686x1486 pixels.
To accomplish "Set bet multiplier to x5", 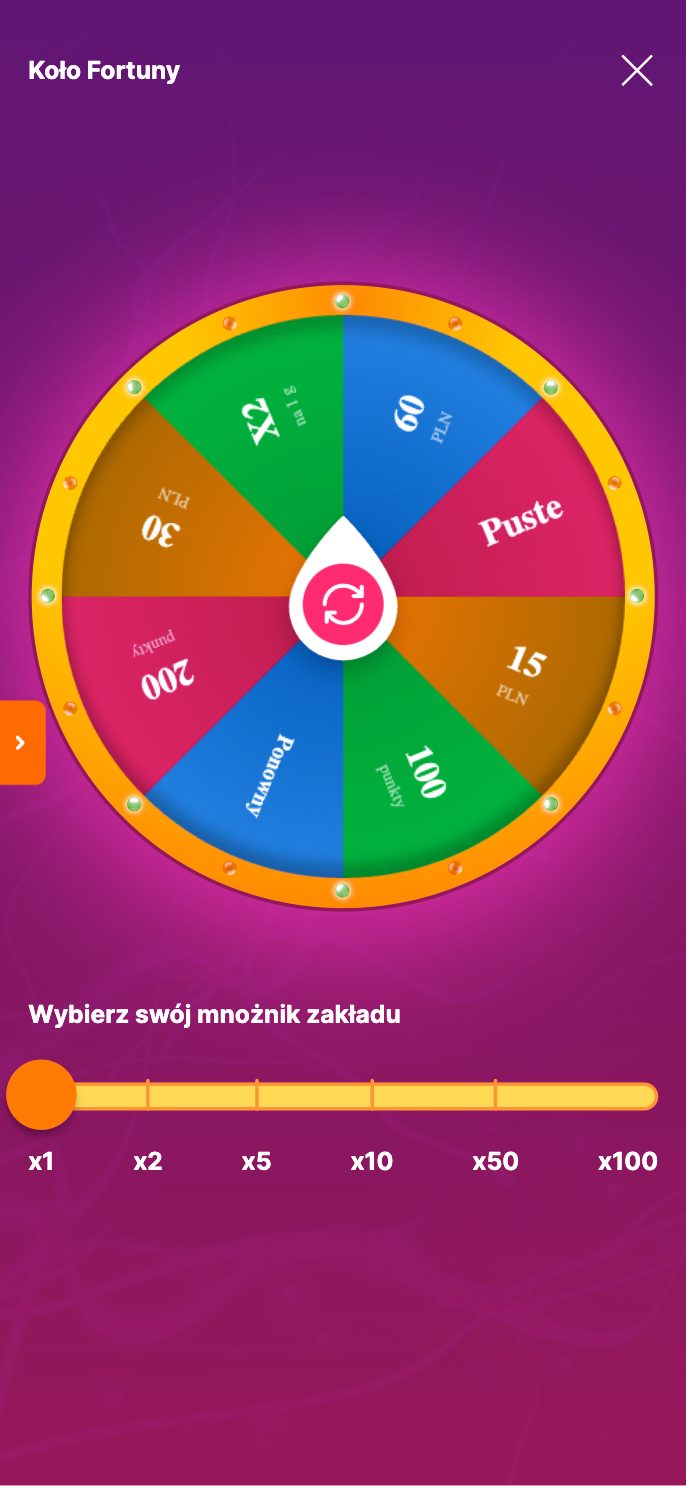I will 257,1096.
